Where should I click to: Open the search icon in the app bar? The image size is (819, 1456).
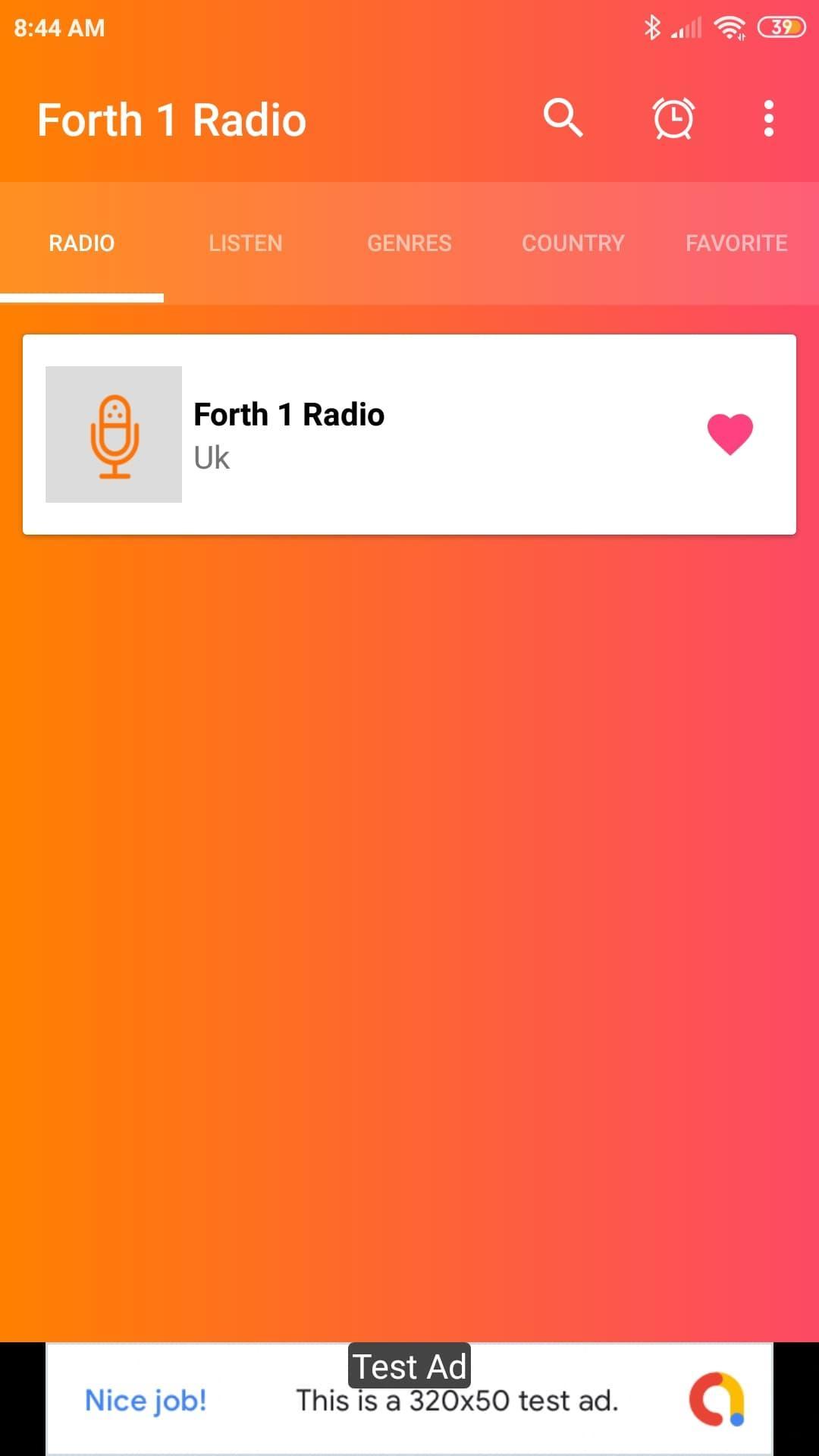point(563,118)
